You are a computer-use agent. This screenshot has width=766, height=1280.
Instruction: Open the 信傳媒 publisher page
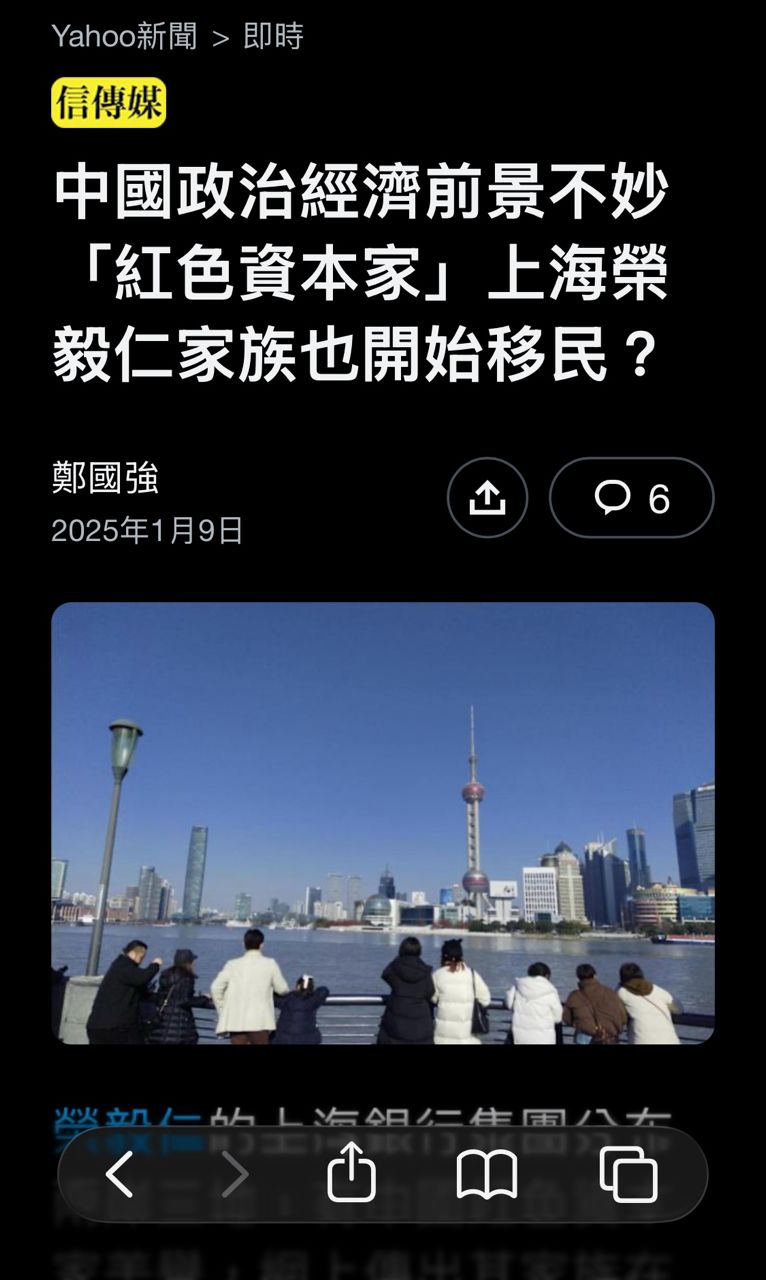(x=108, y=103)
